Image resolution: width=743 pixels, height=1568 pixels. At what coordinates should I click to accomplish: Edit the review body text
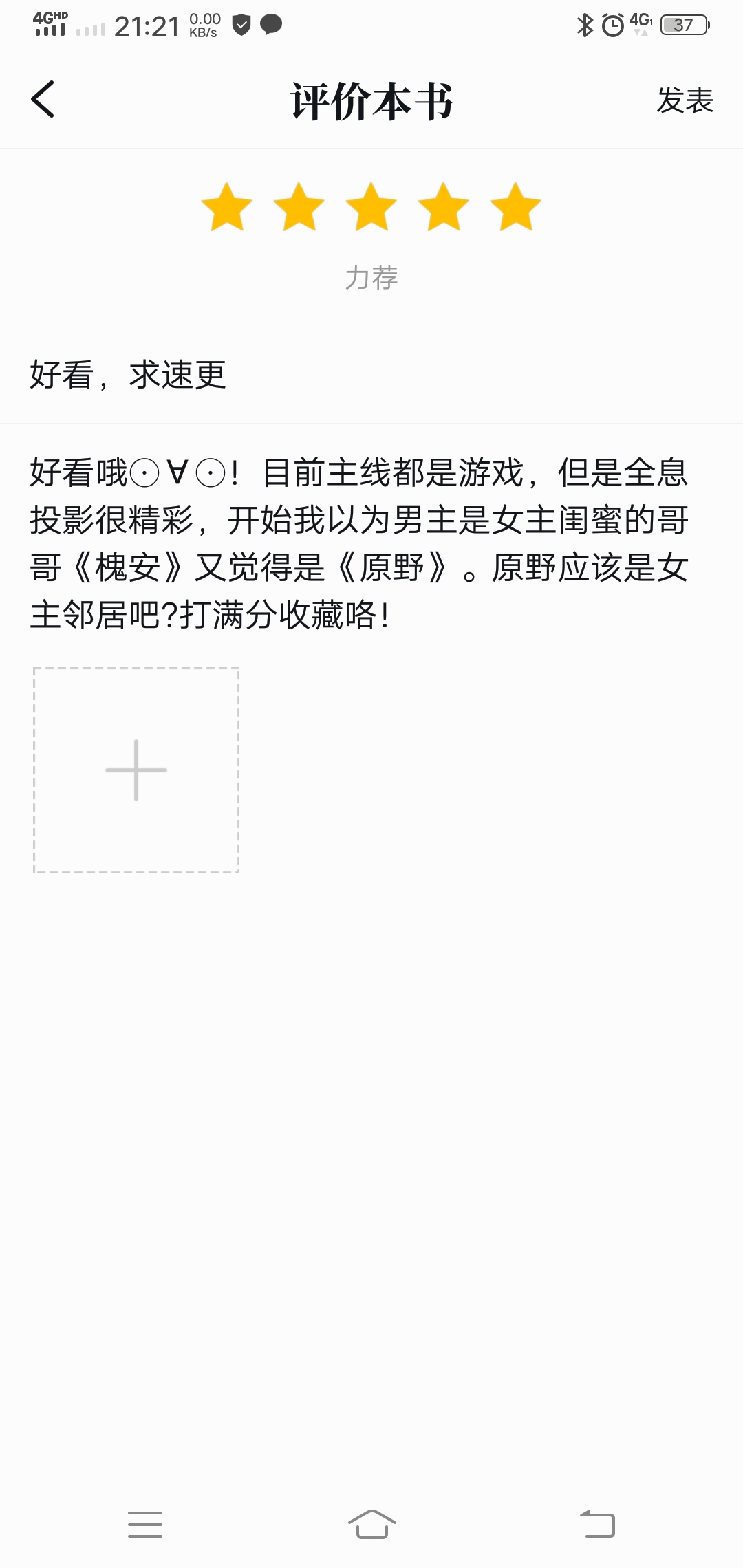tap(359, 543)
